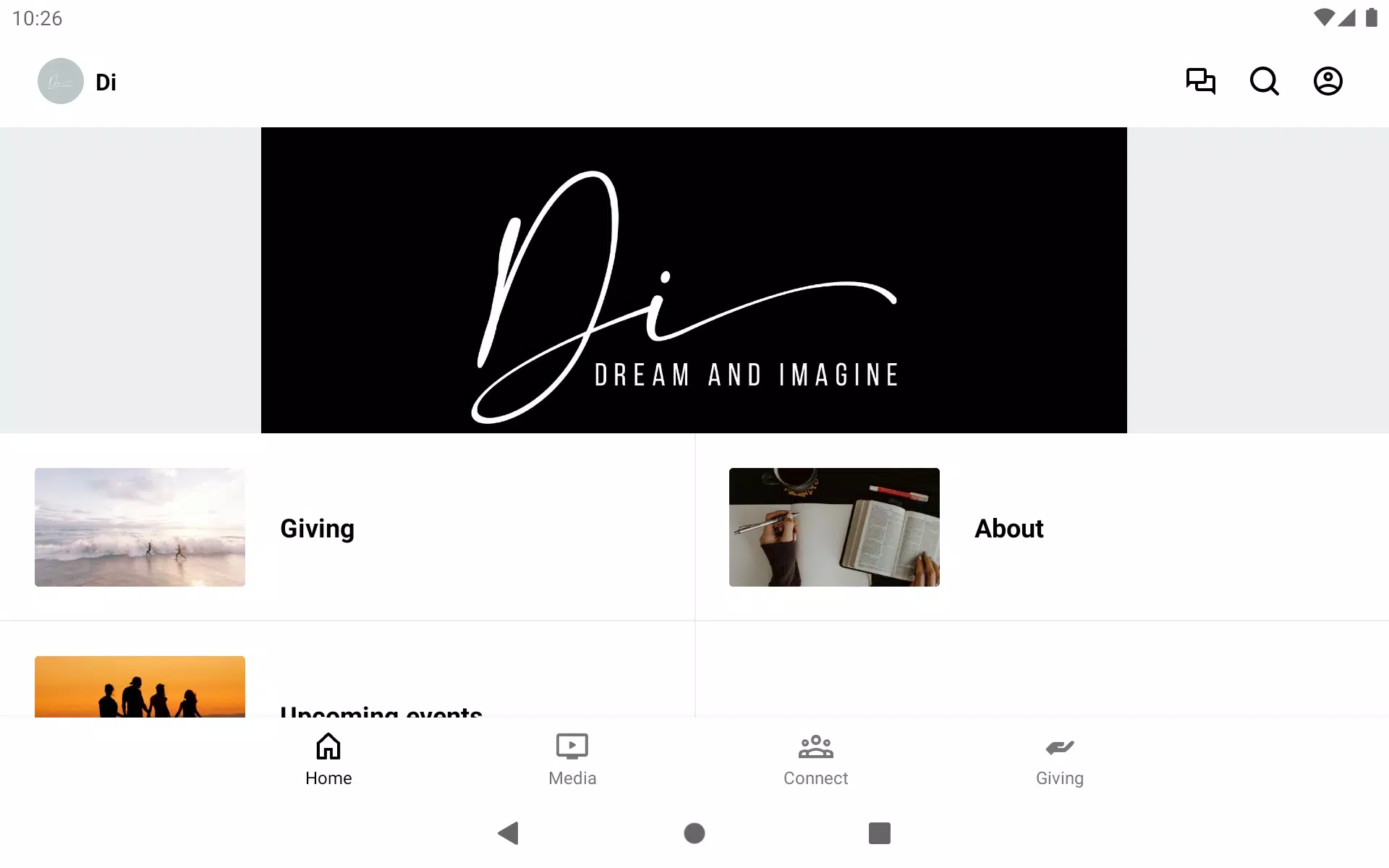Viewport: 1389px width, 868px height.
Task: Open recent apps with the square button
Action: 879,833
